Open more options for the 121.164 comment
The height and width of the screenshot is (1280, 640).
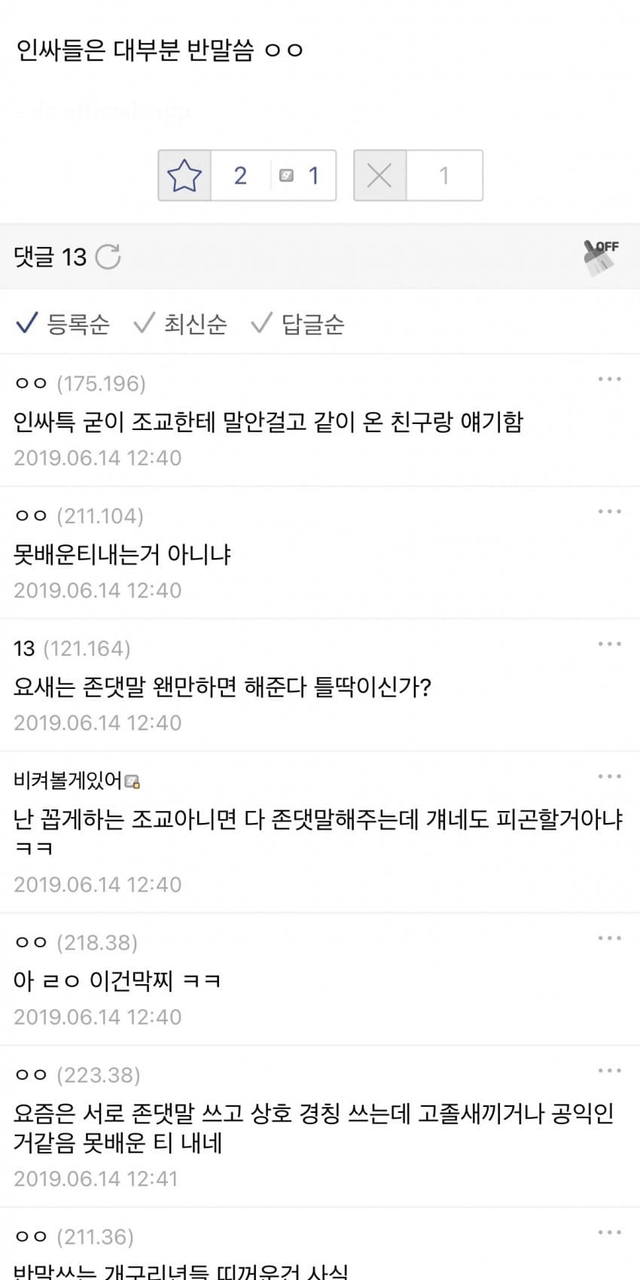(609, 644)
